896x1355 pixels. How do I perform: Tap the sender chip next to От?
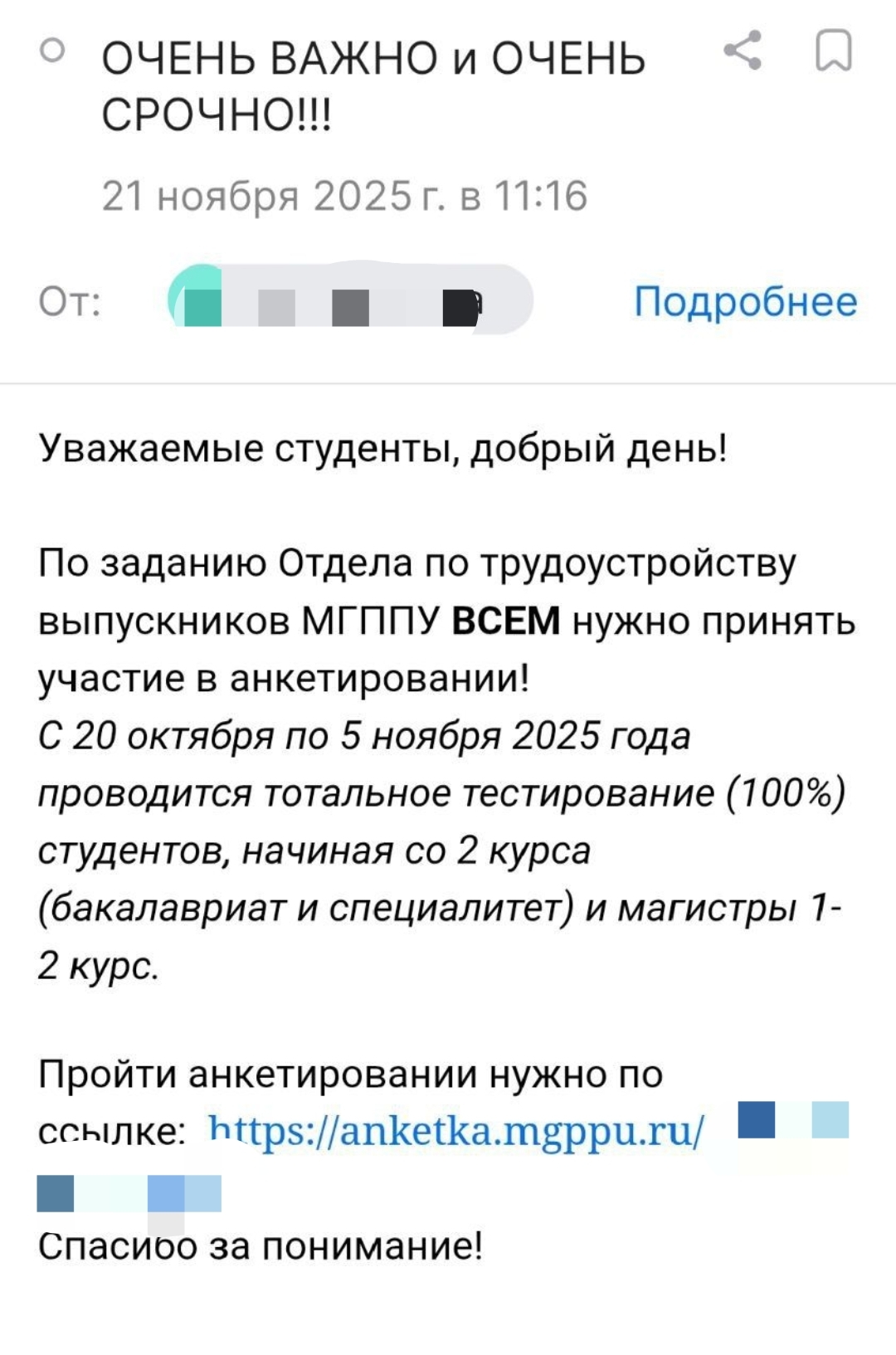pyautogui.click(x=350, y=300)
